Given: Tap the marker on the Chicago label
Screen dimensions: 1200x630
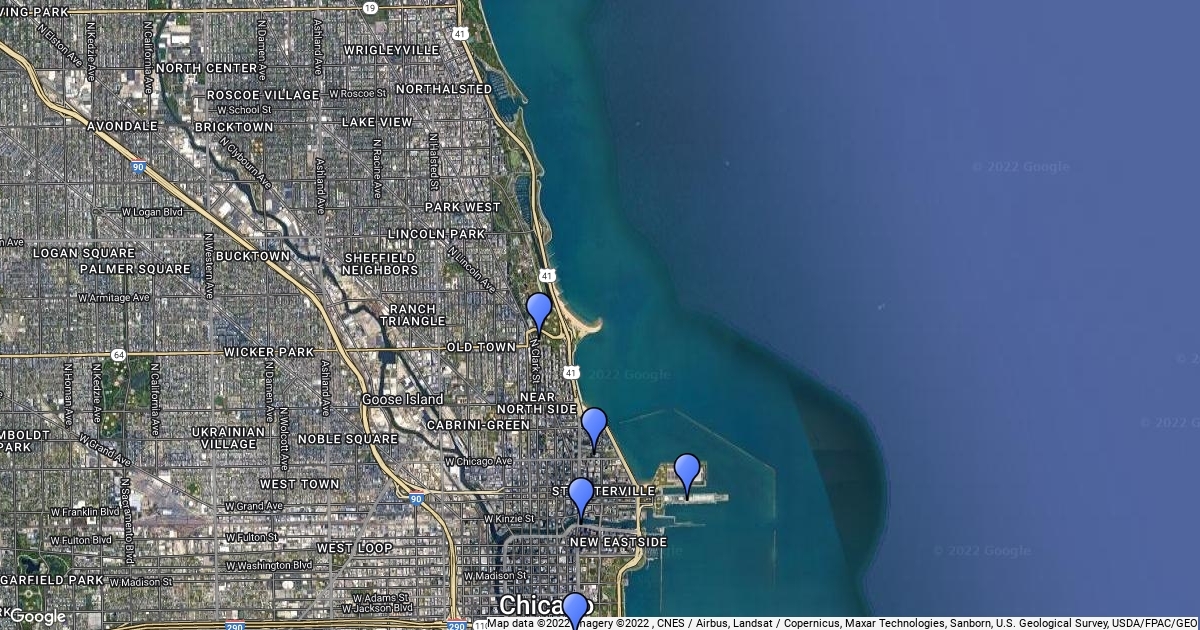Looking at the screenshot, I should pos(575,608).
